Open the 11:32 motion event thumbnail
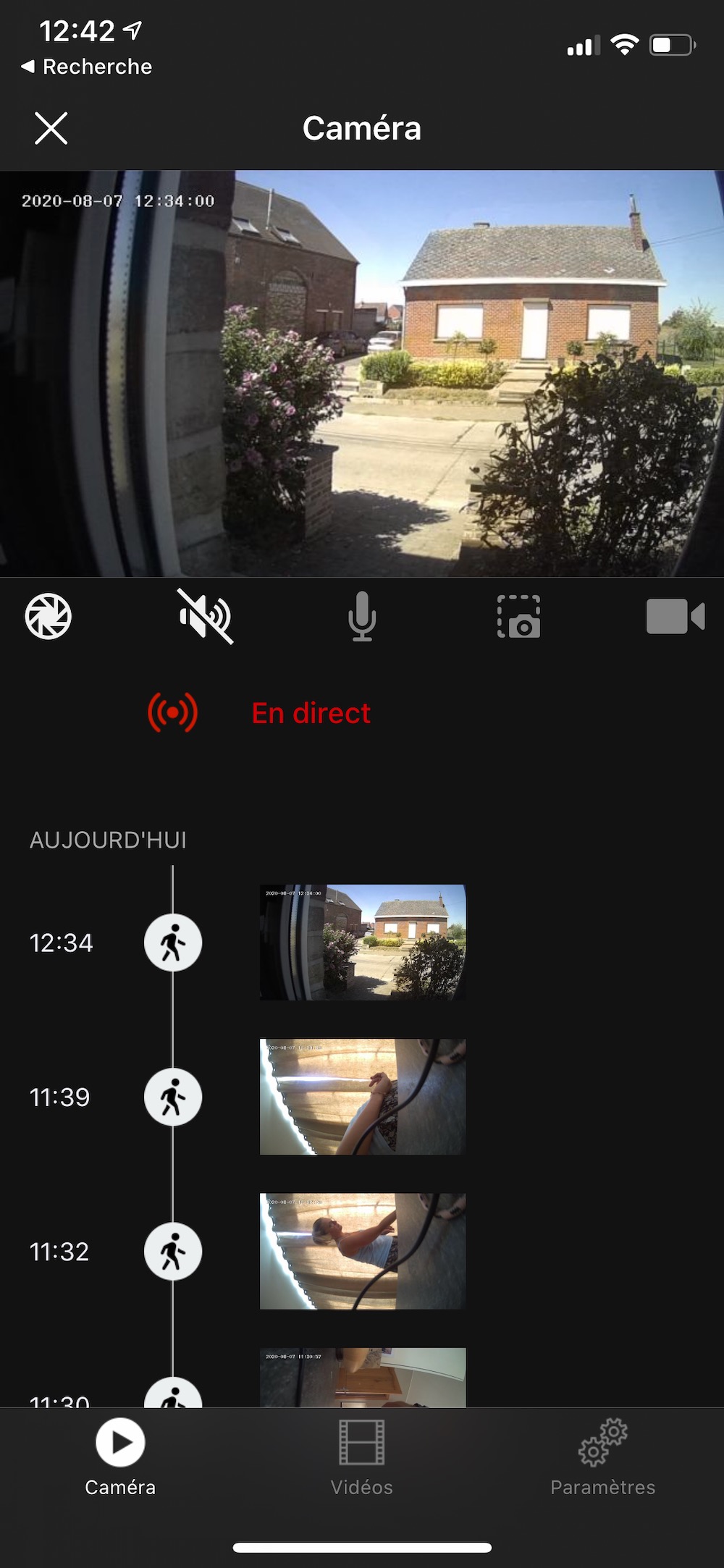 pyautogui.click(x=363, y=1251)
